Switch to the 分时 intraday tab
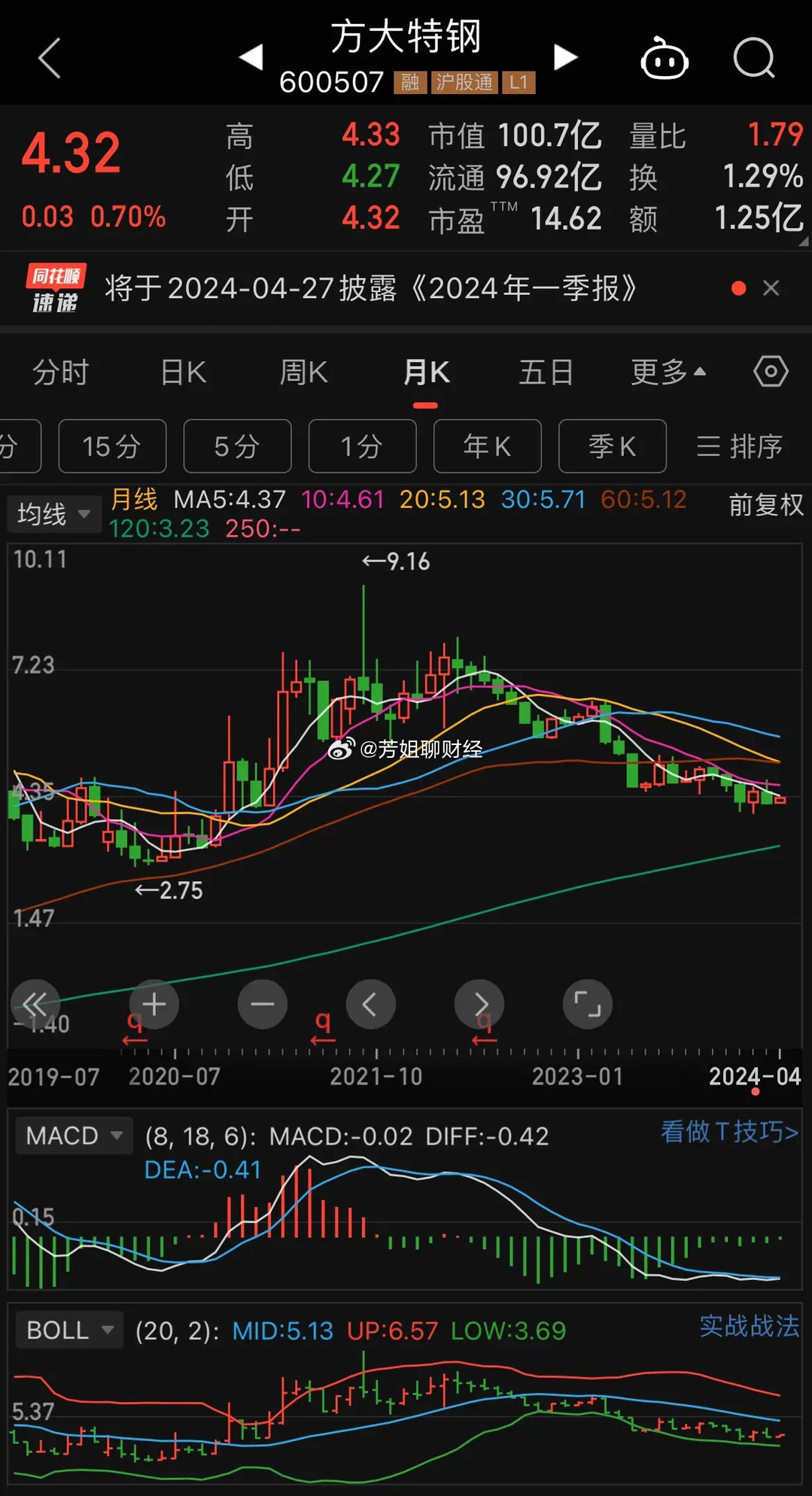The height and width of the screenshot is (1496, 812). coord(61,372)
